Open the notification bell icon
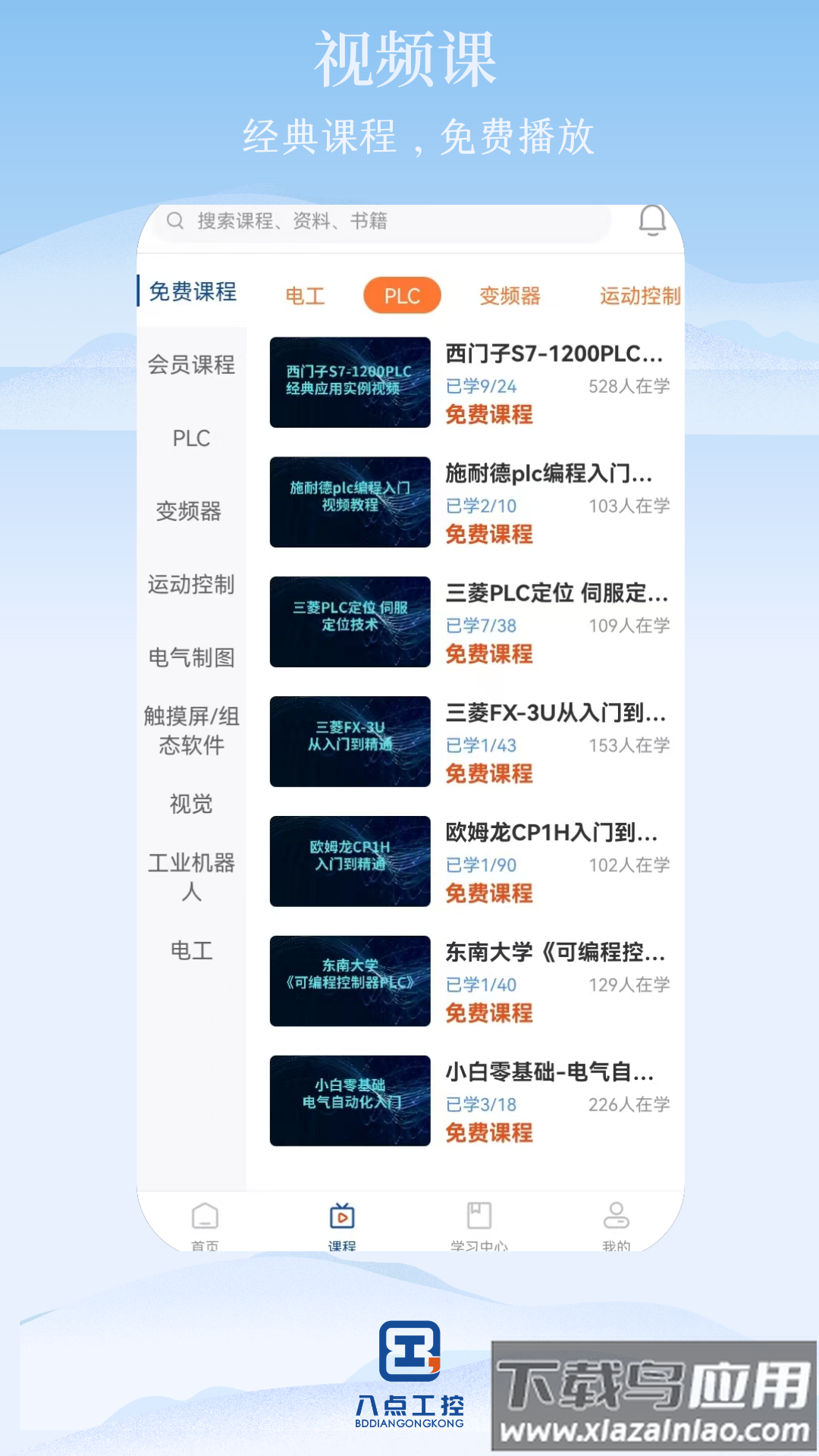Screen dimensions: 819x1456 (x=654, y=221)
